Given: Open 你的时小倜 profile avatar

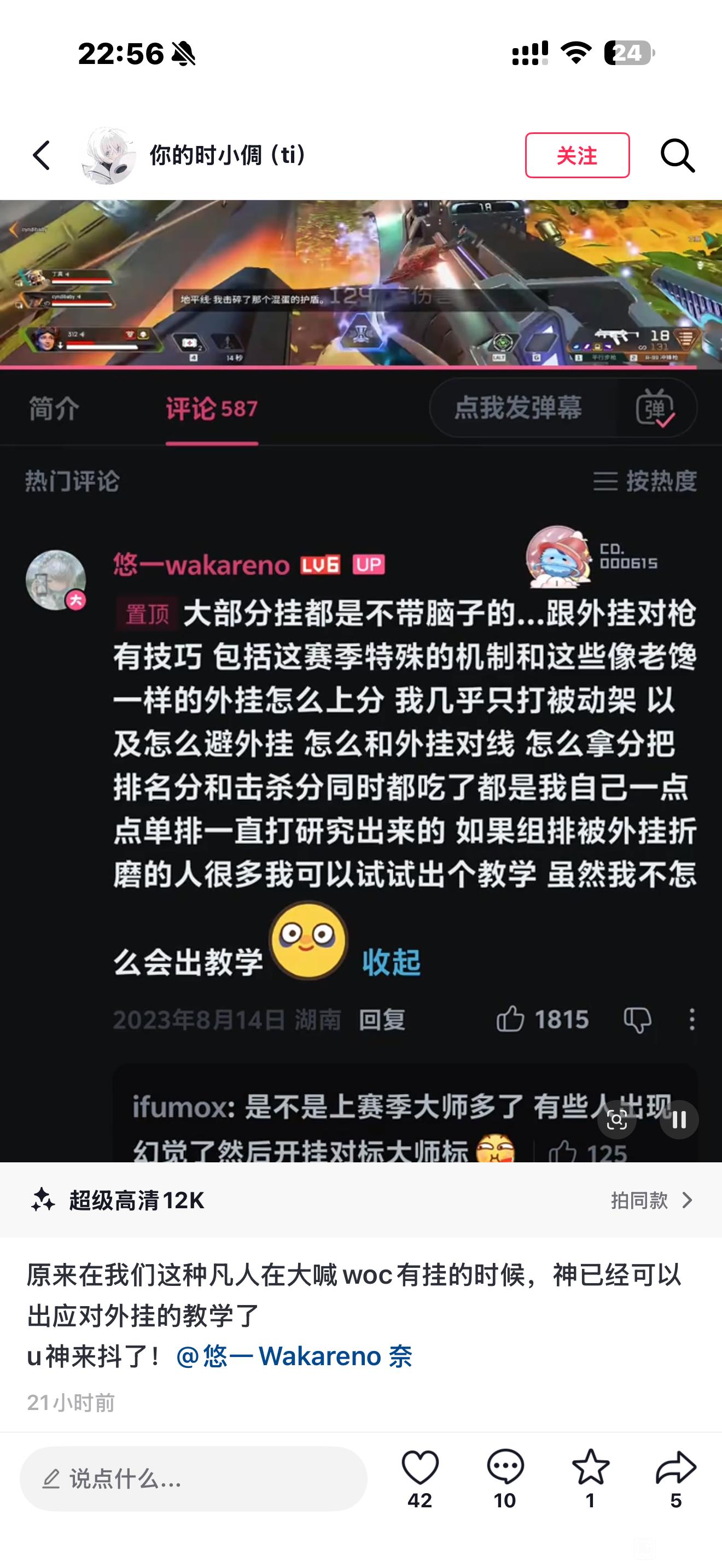Looking at the screenshot, I should [109, 156].
